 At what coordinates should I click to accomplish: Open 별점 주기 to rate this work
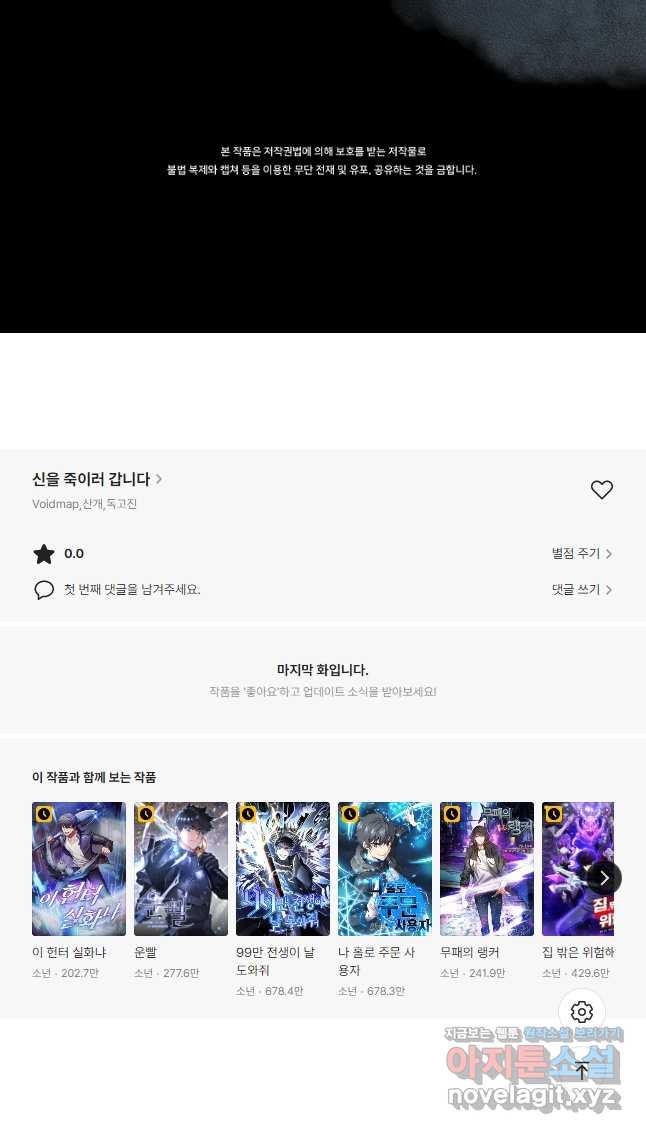[581, 553]
